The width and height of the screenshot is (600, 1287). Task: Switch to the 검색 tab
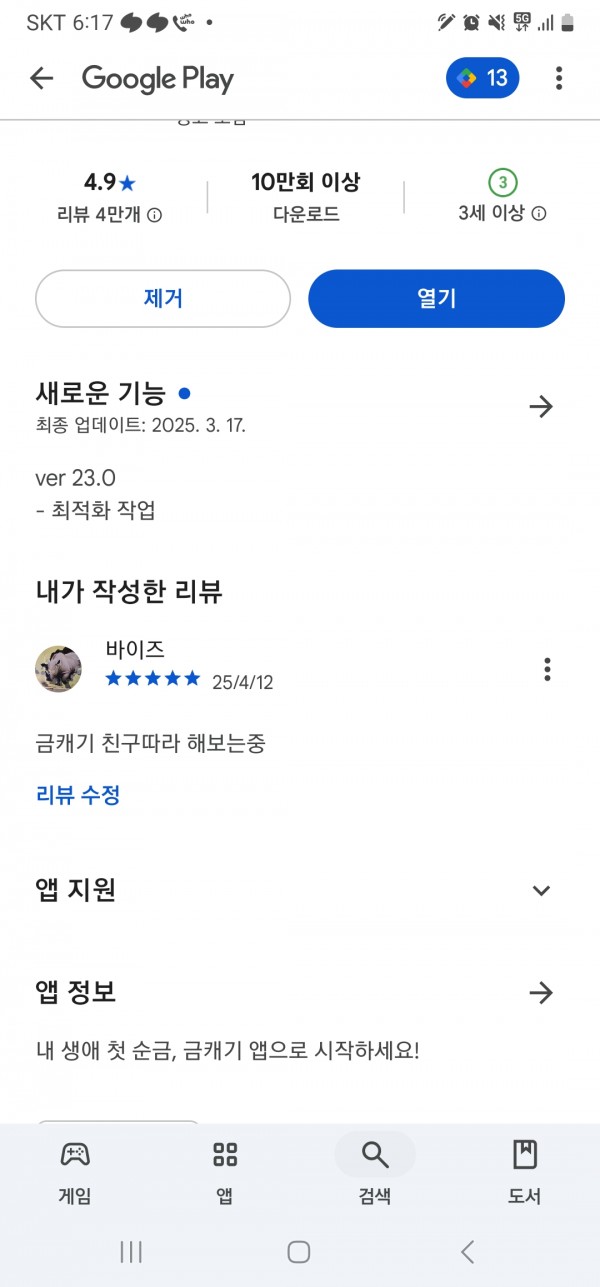point(375,1171)
